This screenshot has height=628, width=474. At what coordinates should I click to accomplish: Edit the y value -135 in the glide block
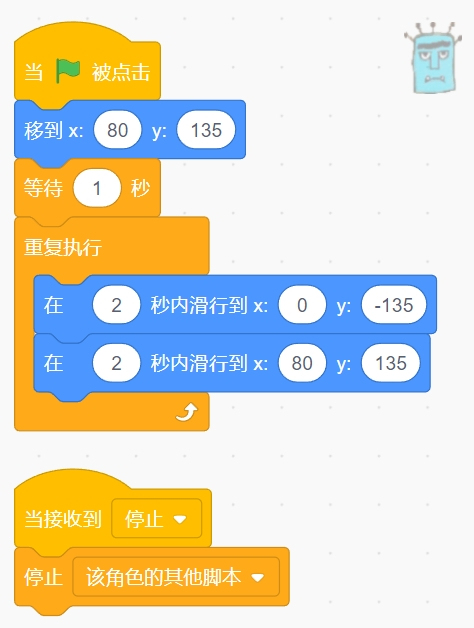pyautogui.click(x=394, y=305)
